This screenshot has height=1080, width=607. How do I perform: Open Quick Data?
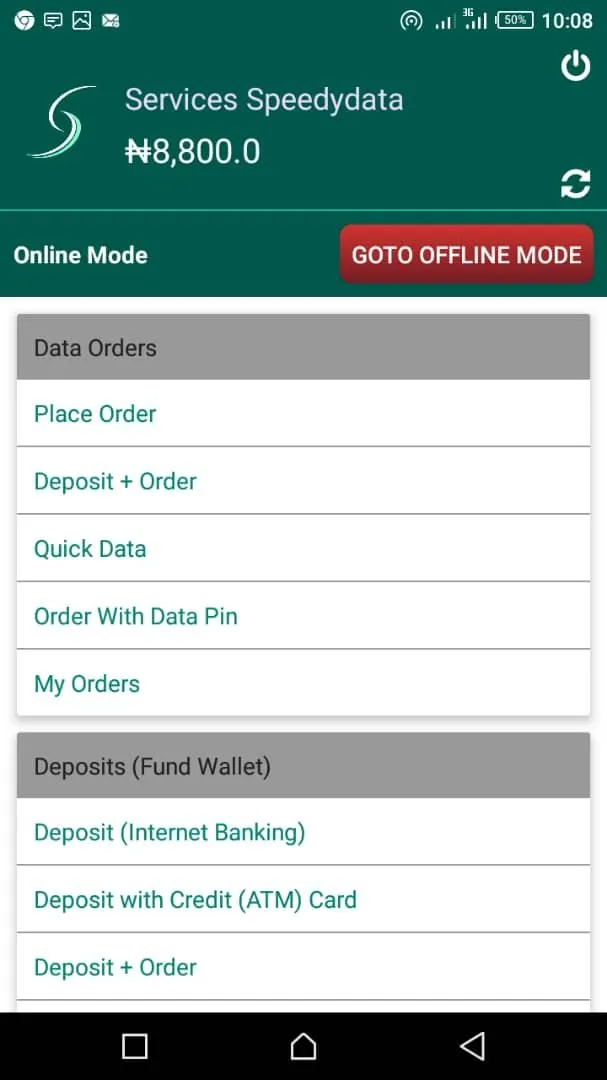pyautogui.click(x=303, y=549)
